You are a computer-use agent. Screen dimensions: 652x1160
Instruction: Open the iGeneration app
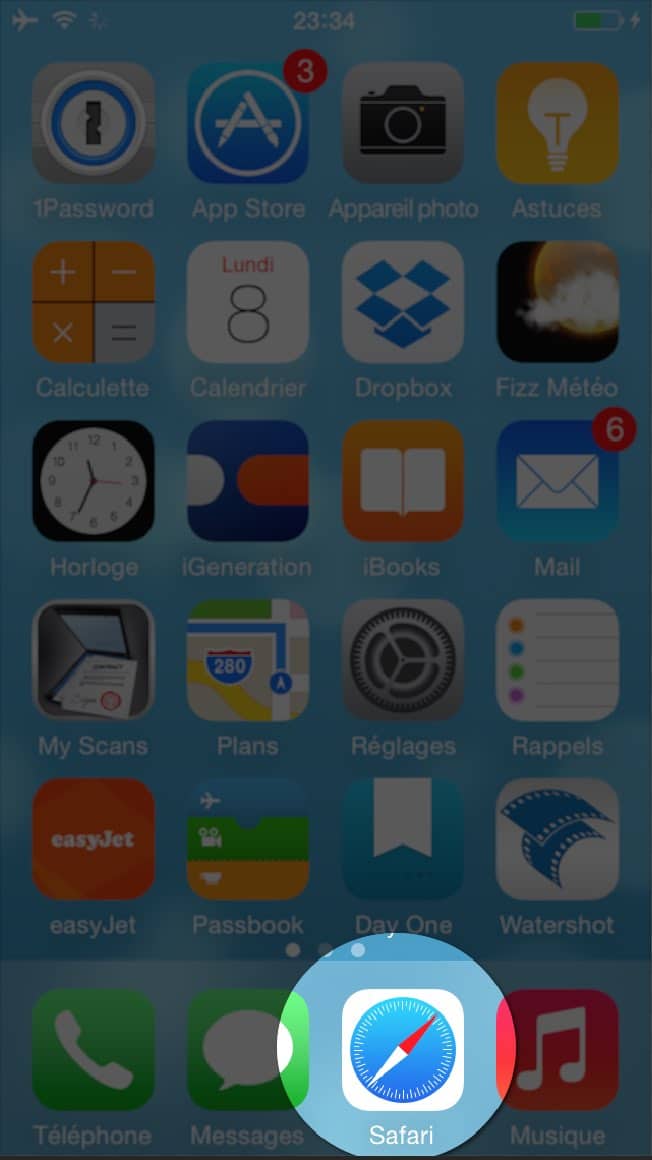(248, 481)
